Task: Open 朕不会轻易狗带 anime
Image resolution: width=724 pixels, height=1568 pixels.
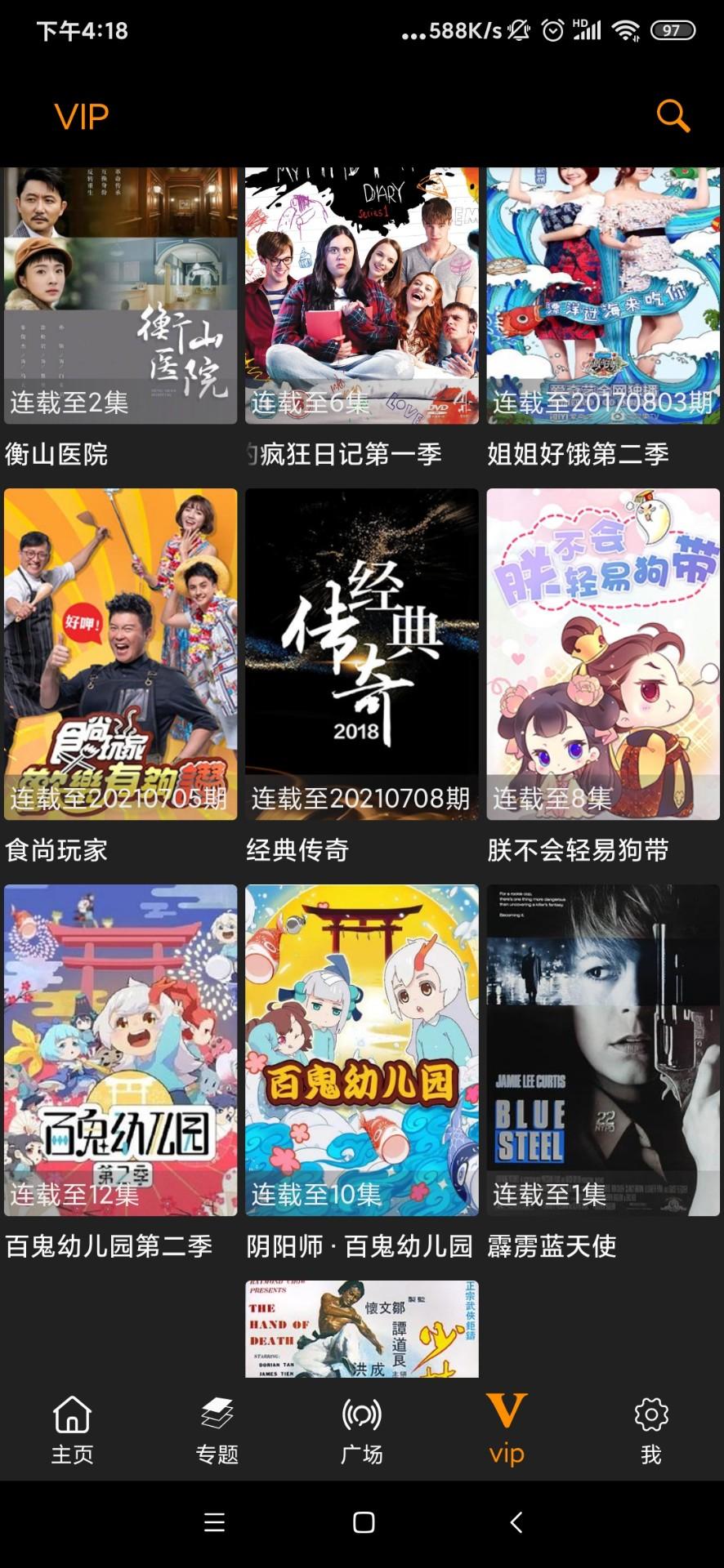Action: tap(603, 653)
